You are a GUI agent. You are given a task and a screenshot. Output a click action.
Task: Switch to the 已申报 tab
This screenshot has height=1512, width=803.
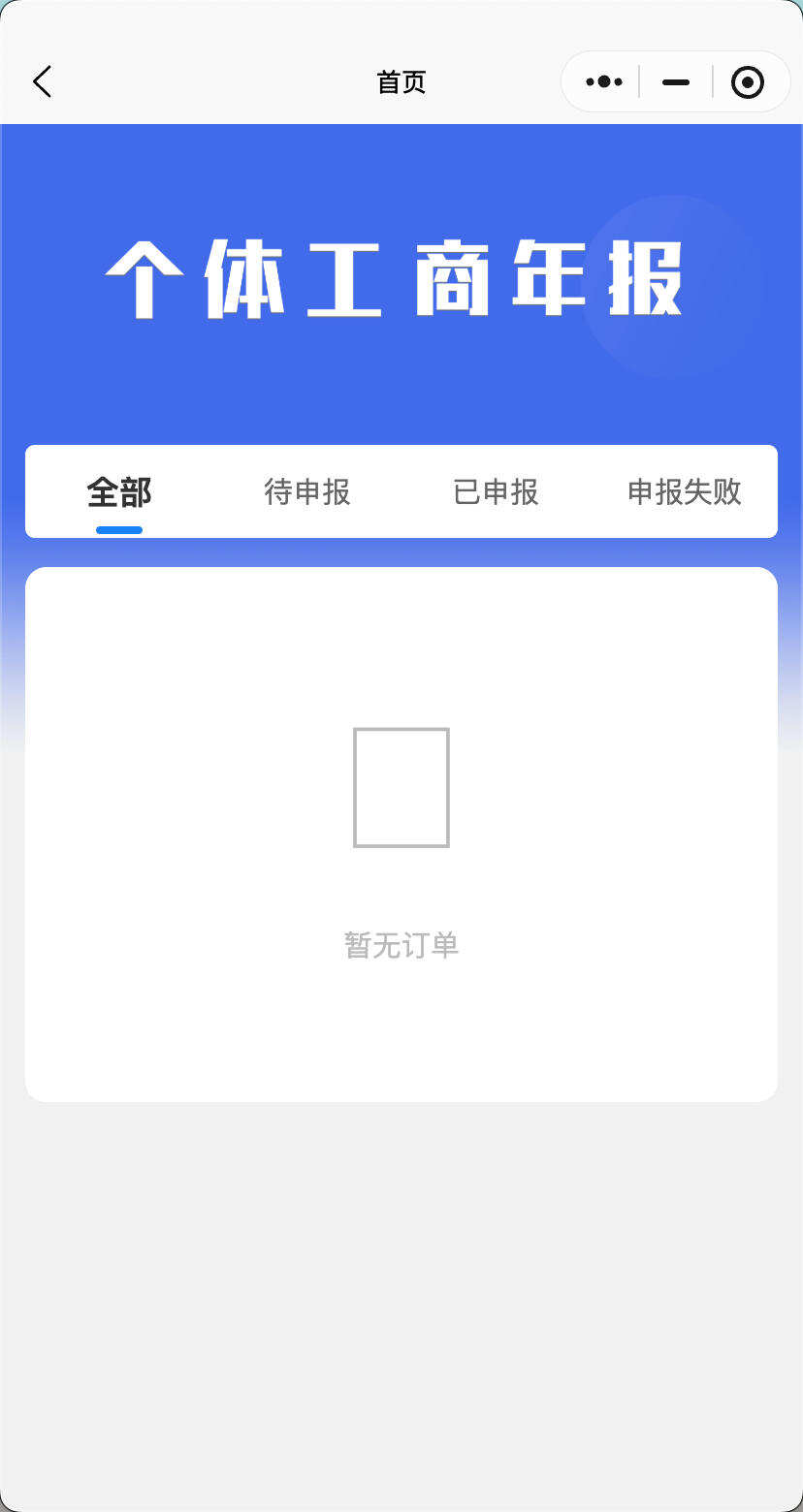[496, 492]
